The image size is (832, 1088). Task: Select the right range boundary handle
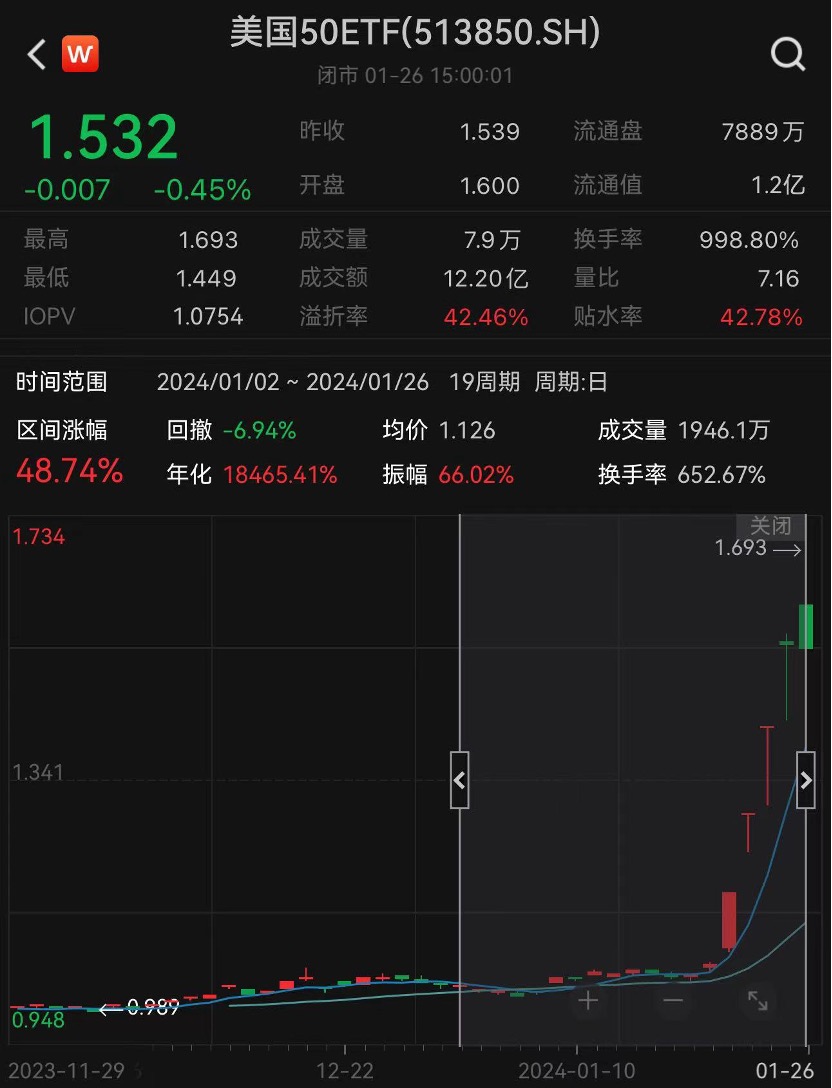[x=806, y=780]
